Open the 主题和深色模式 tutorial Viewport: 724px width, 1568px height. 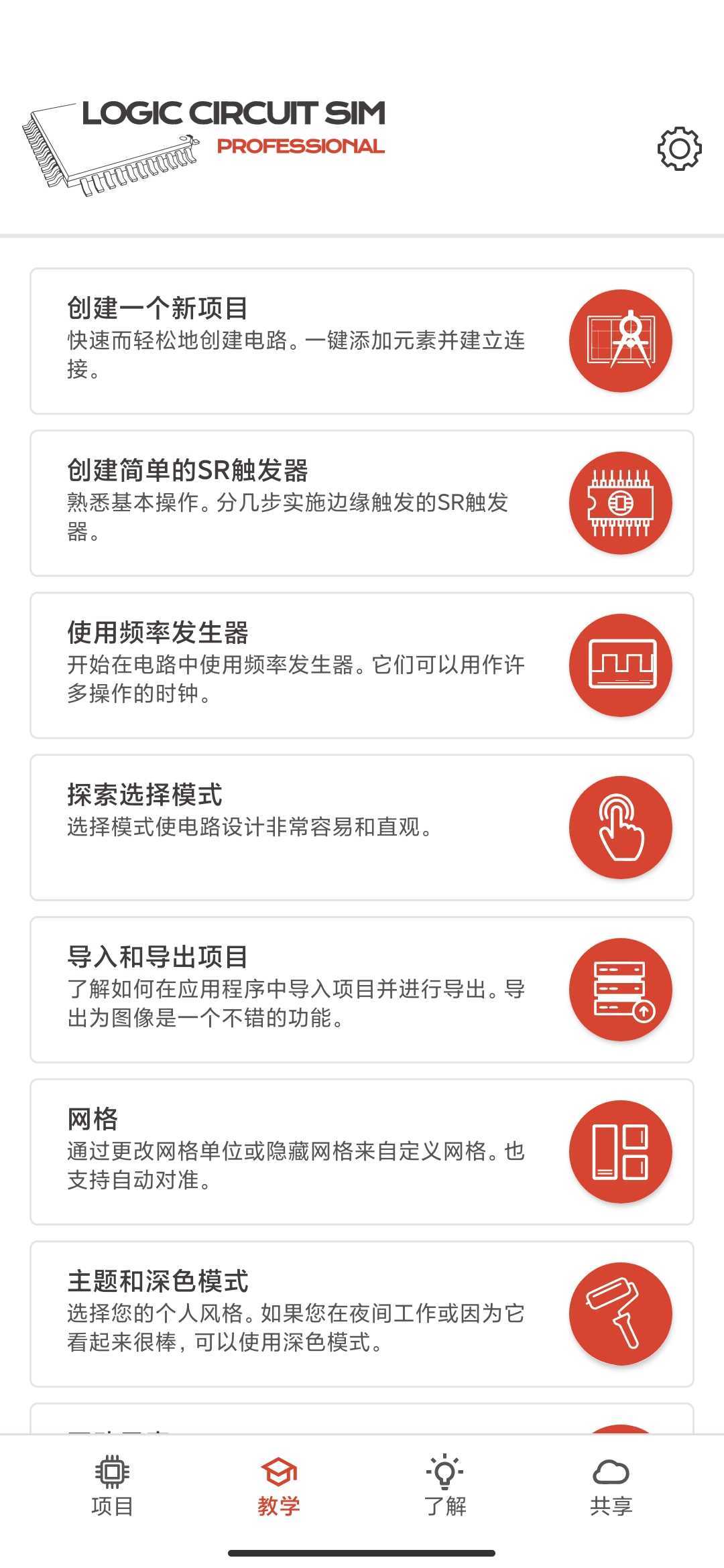point(362,1314)
